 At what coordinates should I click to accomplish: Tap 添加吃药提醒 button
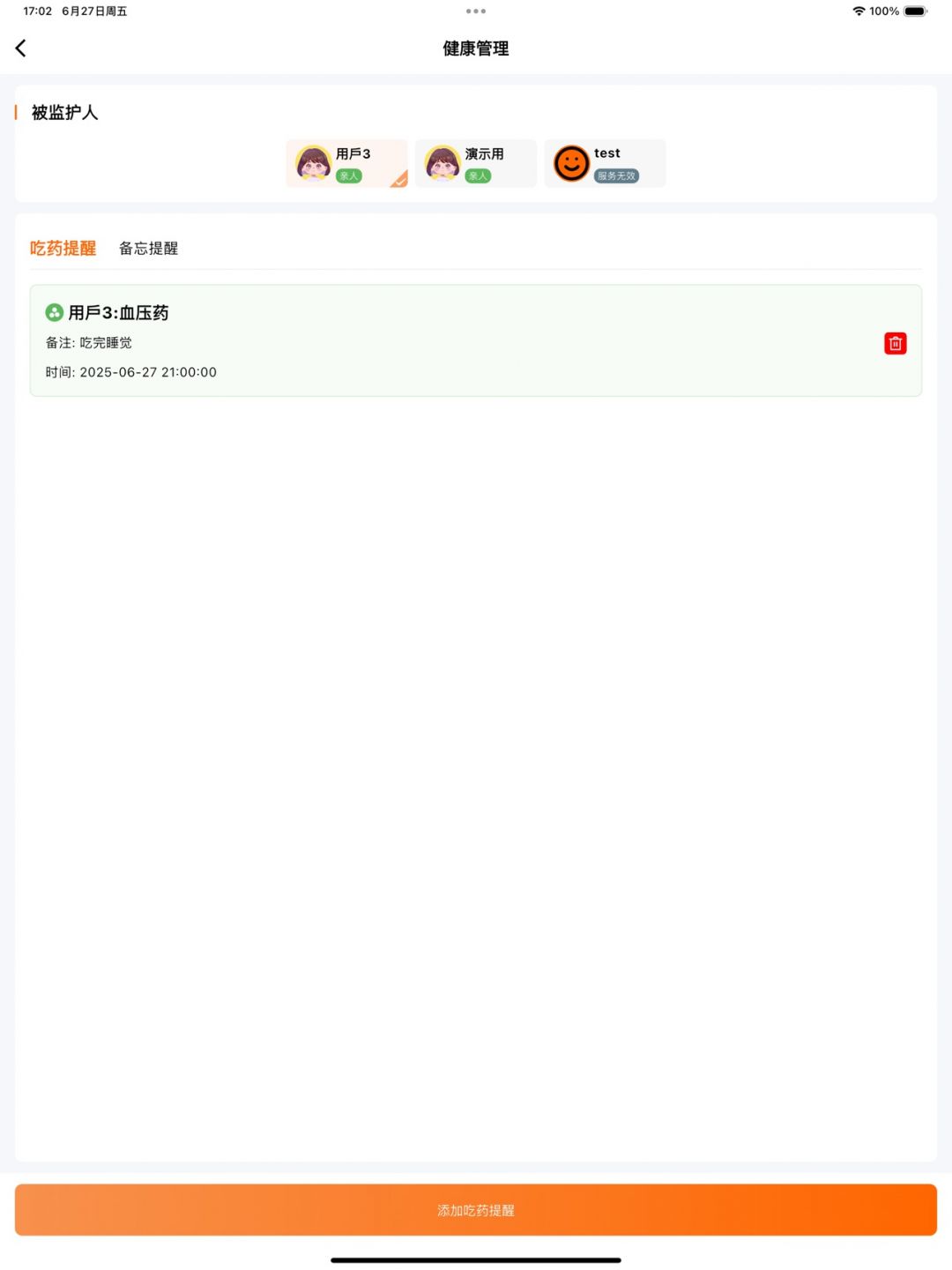pos(476,1210)
